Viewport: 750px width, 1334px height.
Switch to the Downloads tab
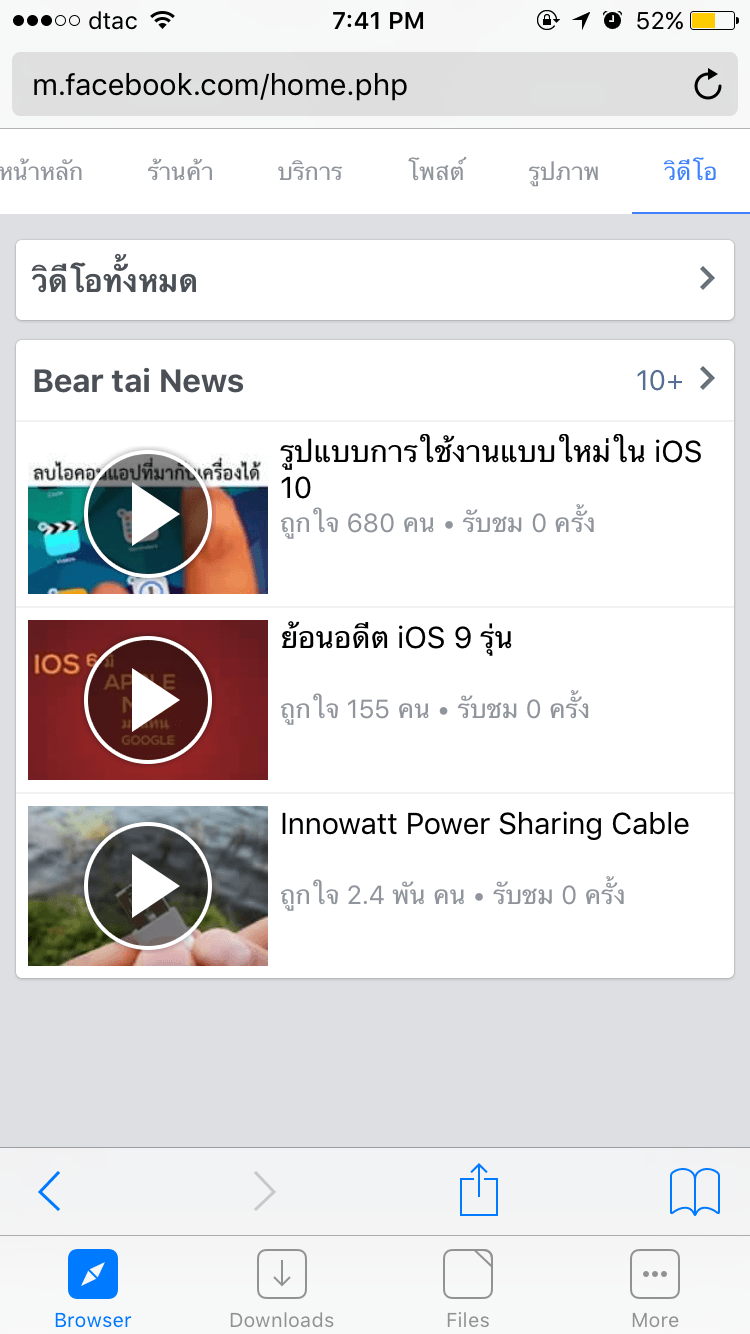click(x=281, y=1288)
